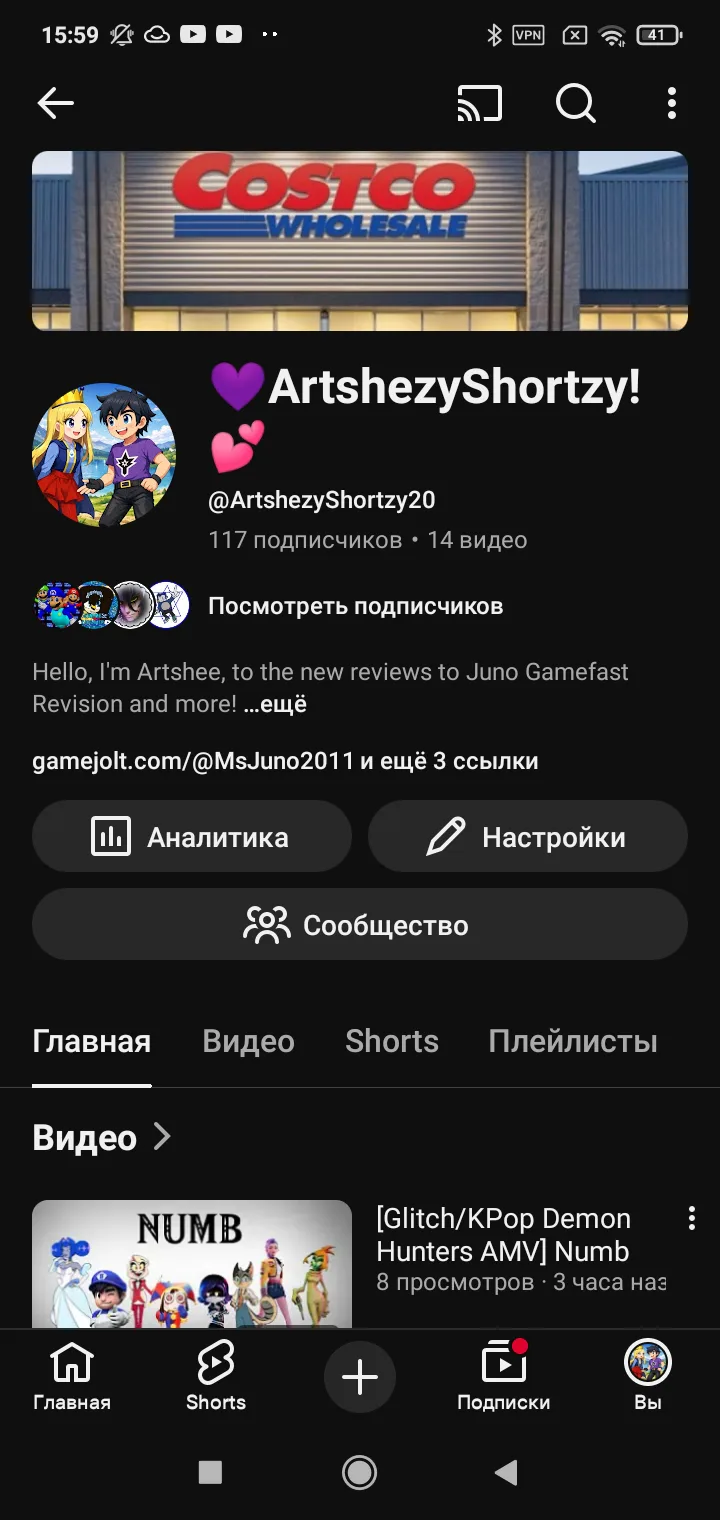The height and width of the screenshot is (1520, 720).
Task: Open the top-right overflow menu
Action: (671, 103)
